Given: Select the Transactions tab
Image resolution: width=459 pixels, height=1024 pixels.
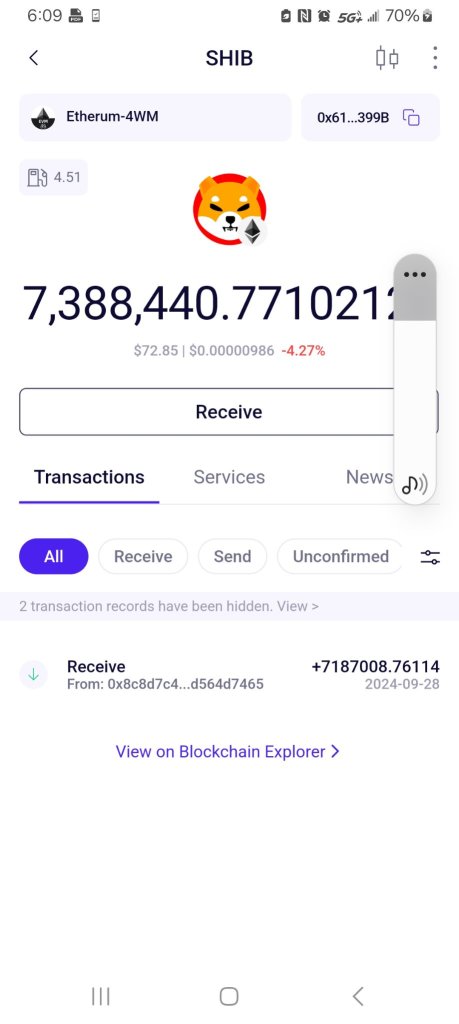Looking at the screenshot, I should (89, 477).
